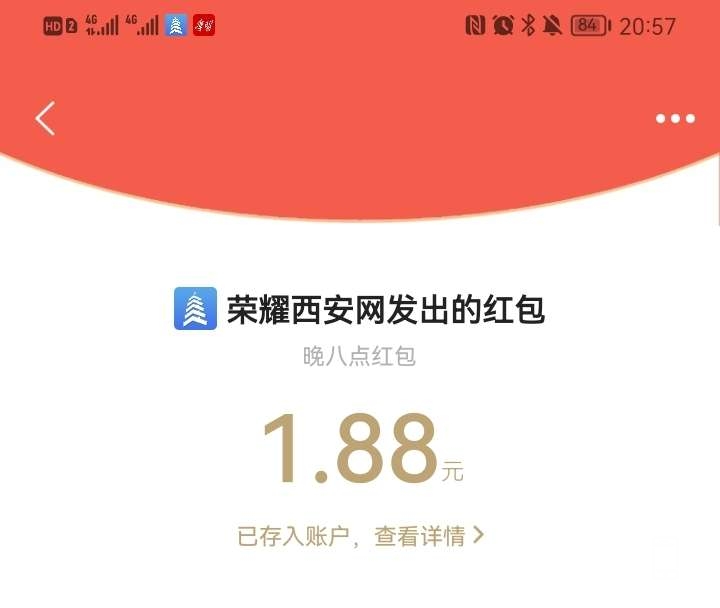Open the three-dot overflow menu
This screenshot has width=720, height=608.
coord(675,118)
